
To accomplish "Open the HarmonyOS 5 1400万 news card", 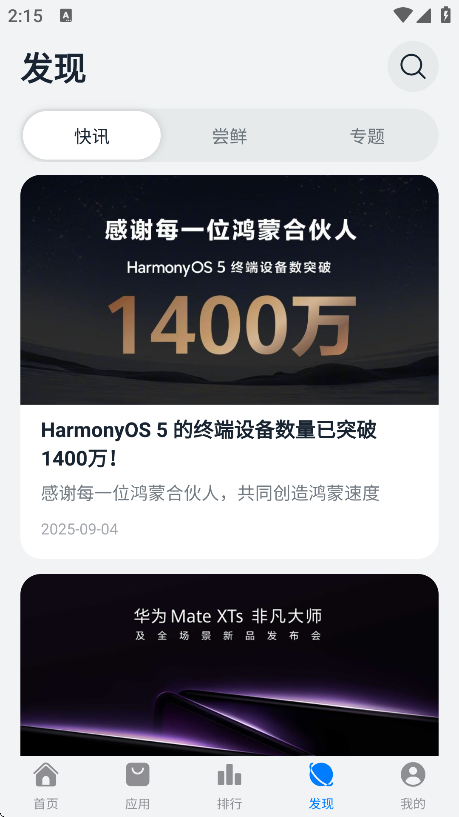I will tap(229, 367).
